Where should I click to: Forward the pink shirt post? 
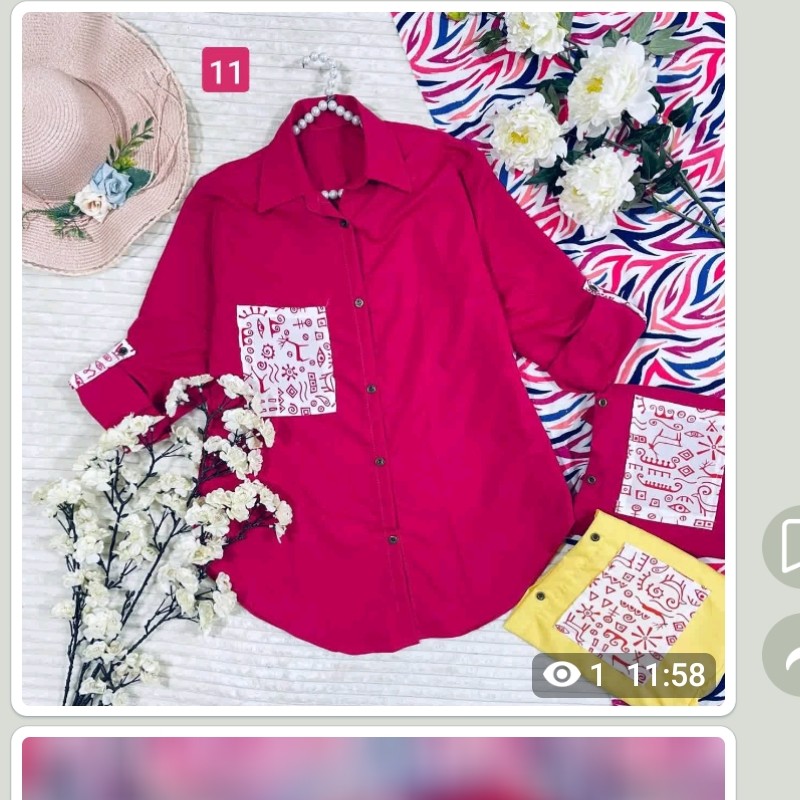click(x=785, y=655)
